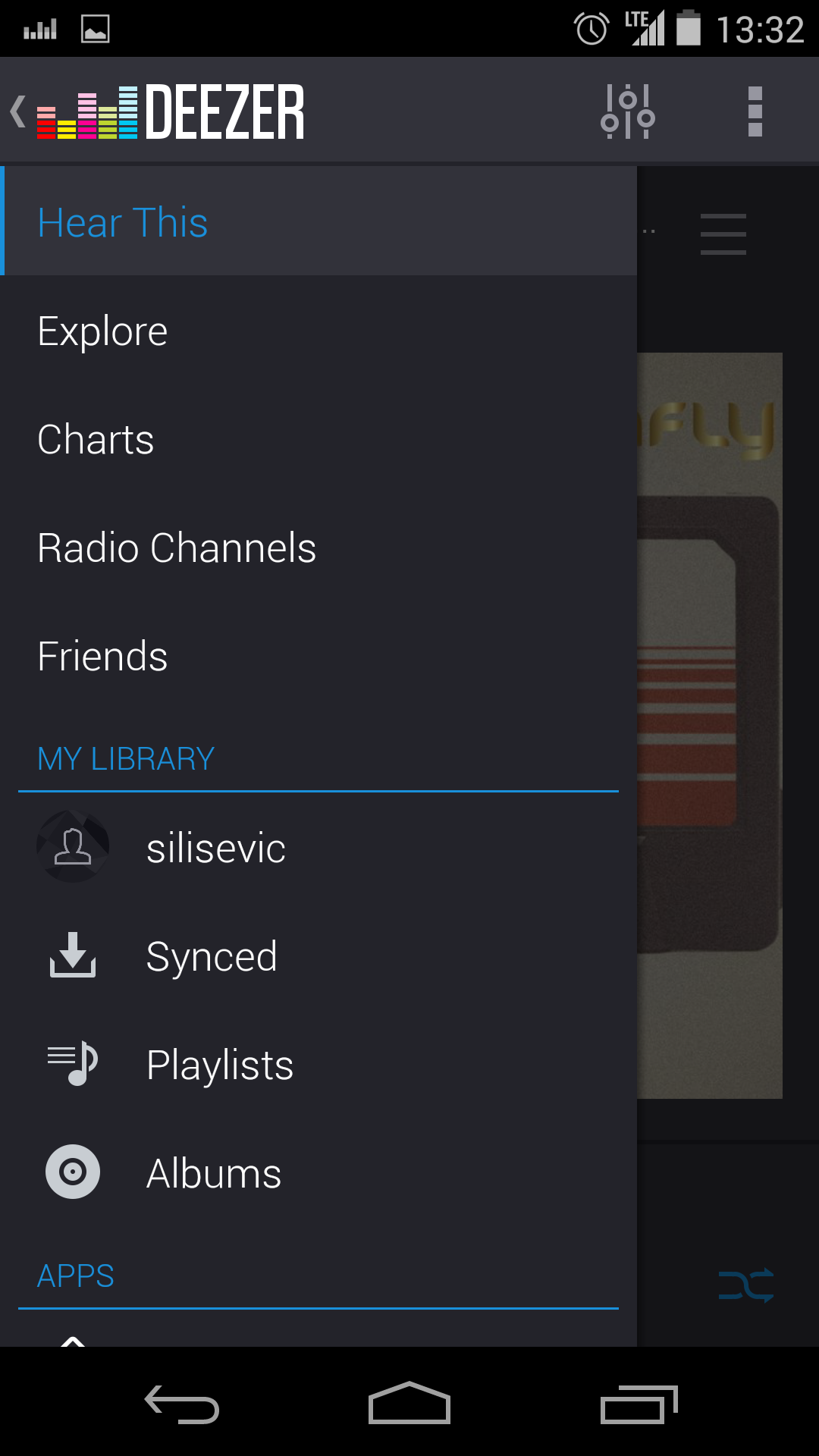
Task: Open the equalizer settings icon
Action: click(x=628, y=111)
